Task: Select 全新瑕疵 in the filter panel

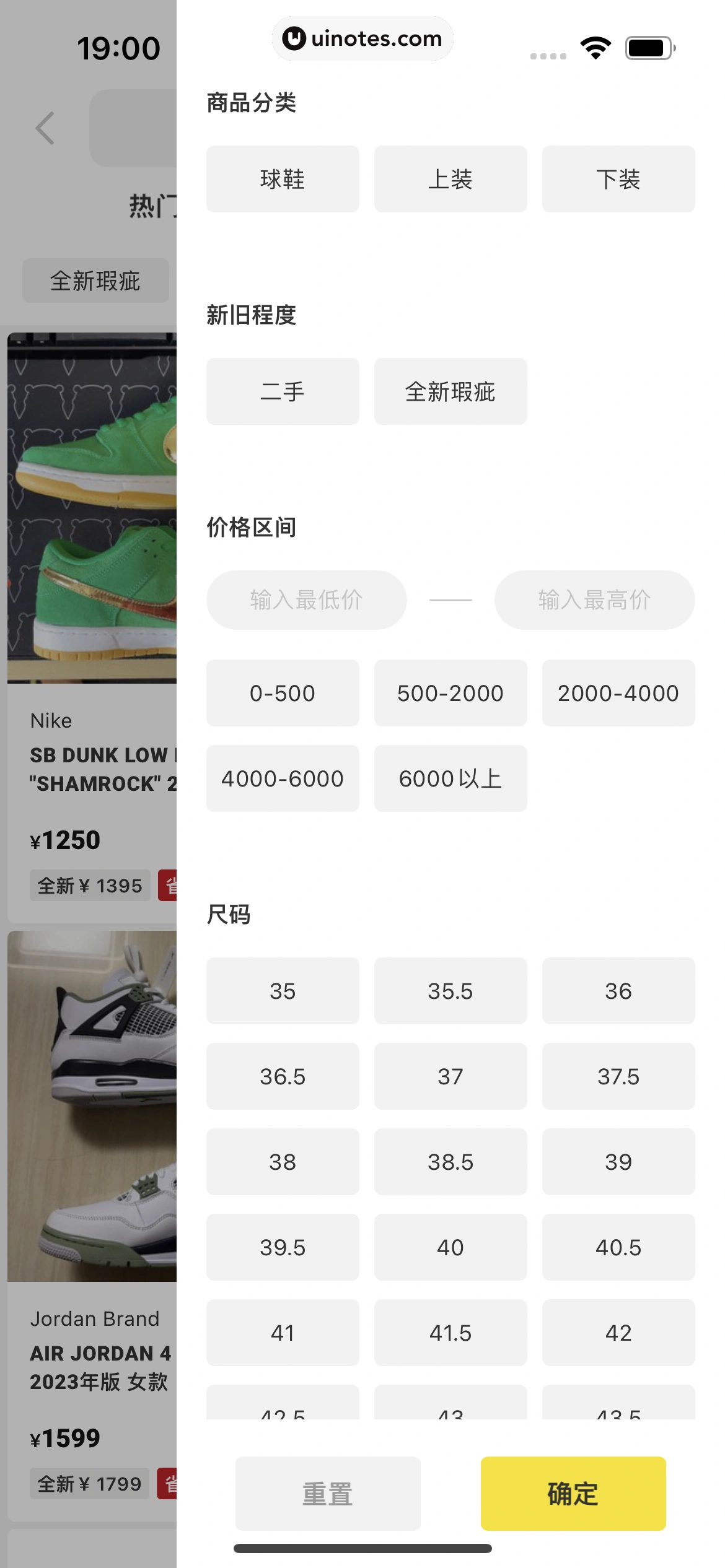Action: (450, 391)
